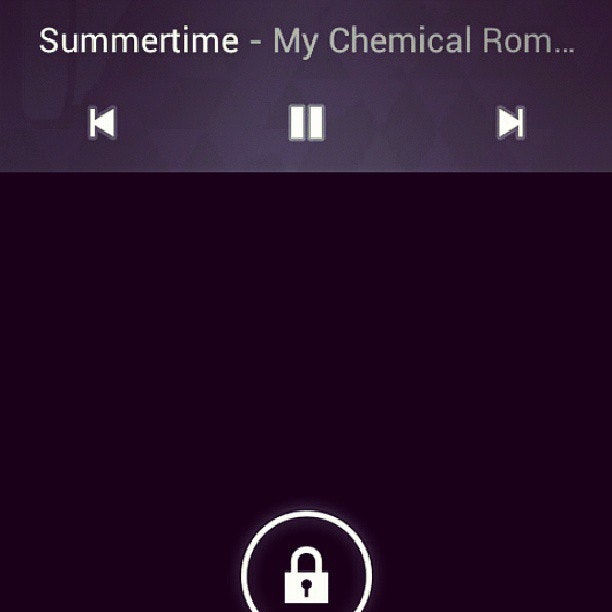
Task: Skip to the next track
Action: tap(511, 123)
